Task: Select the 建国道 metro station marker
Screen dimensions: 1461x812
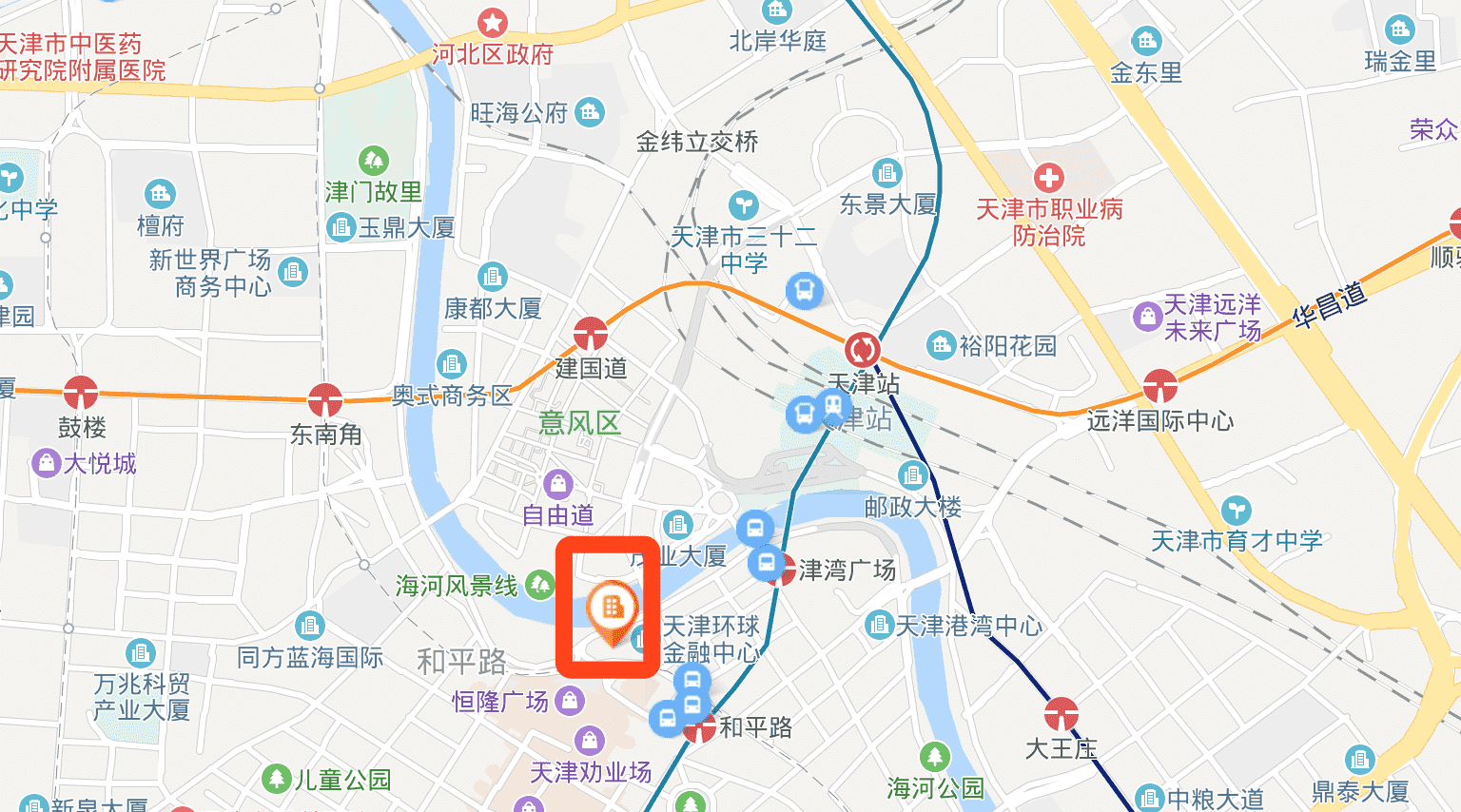Action: tap(591, 335)
